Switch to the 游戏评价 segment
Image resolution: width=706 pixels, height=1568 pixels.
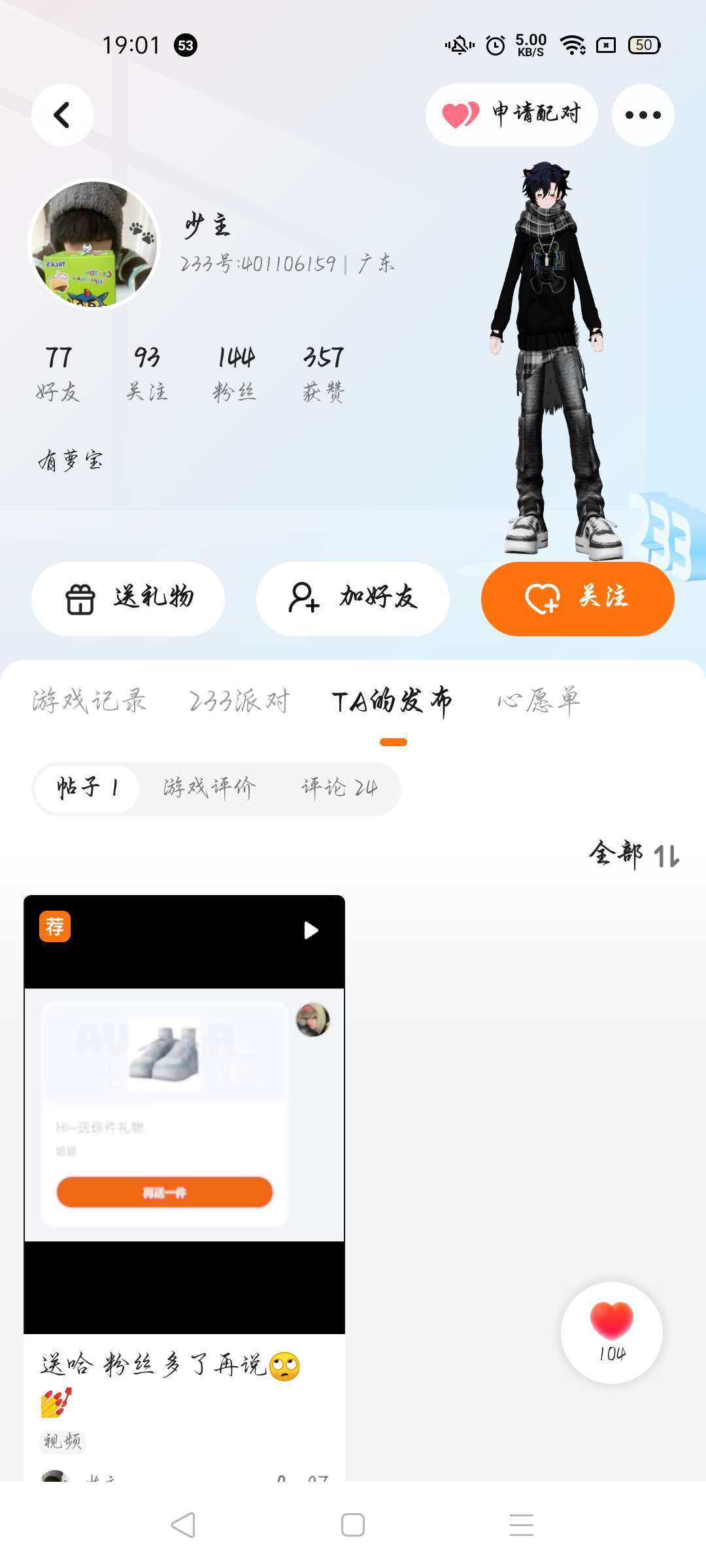209,789
